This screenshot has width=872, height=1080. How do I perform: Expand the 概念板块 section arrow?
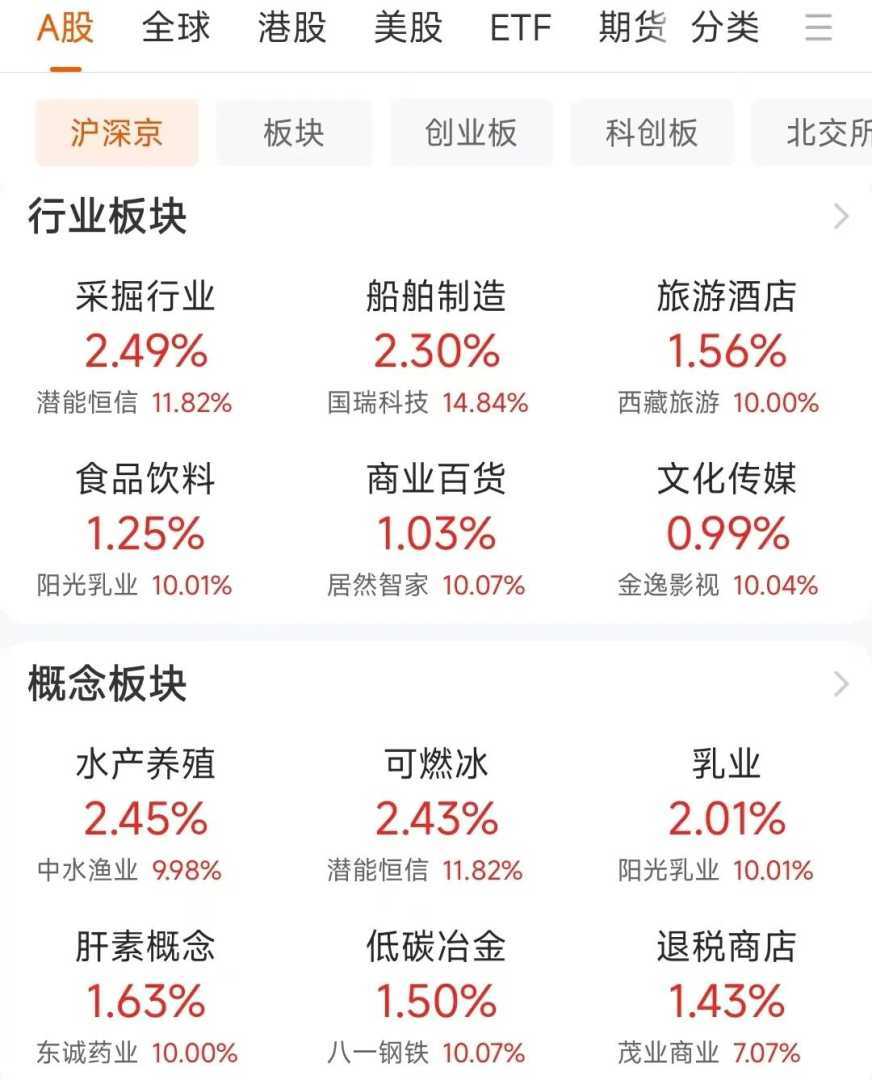841,684
